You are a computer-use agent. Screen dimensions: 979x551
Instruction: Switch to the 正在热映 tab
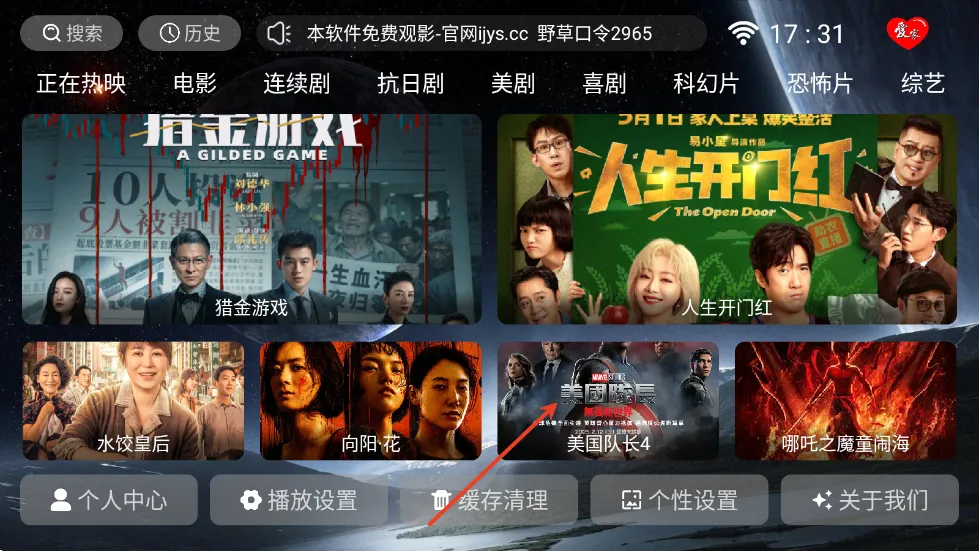click(x=81, y=83)
